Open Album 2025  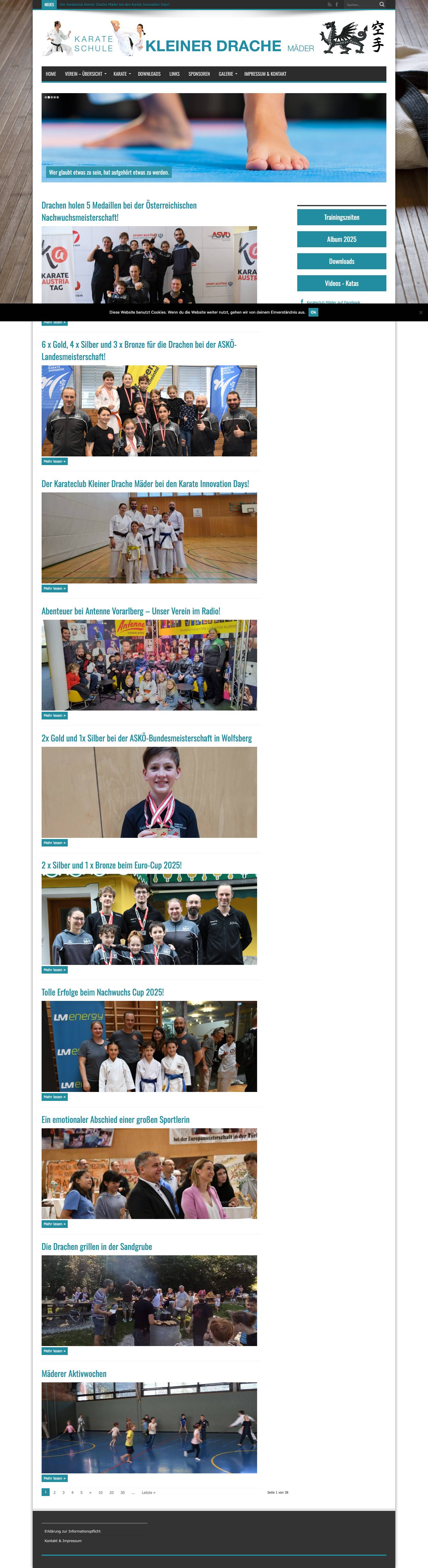341,239
